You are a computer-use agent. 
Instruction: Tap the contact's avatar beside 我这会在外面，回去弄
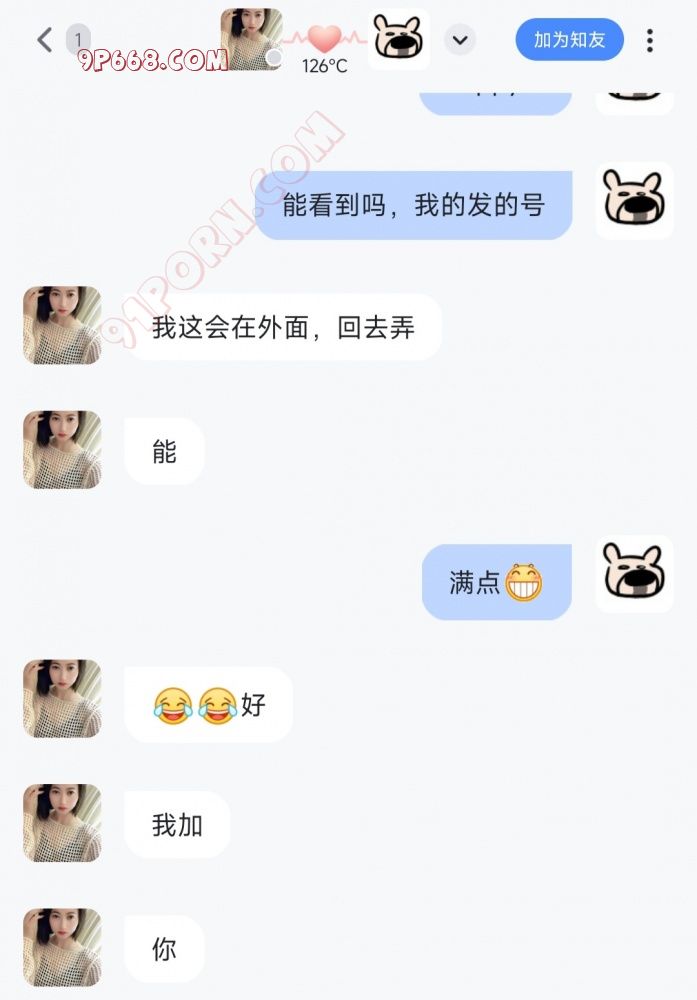click(62, 326)
